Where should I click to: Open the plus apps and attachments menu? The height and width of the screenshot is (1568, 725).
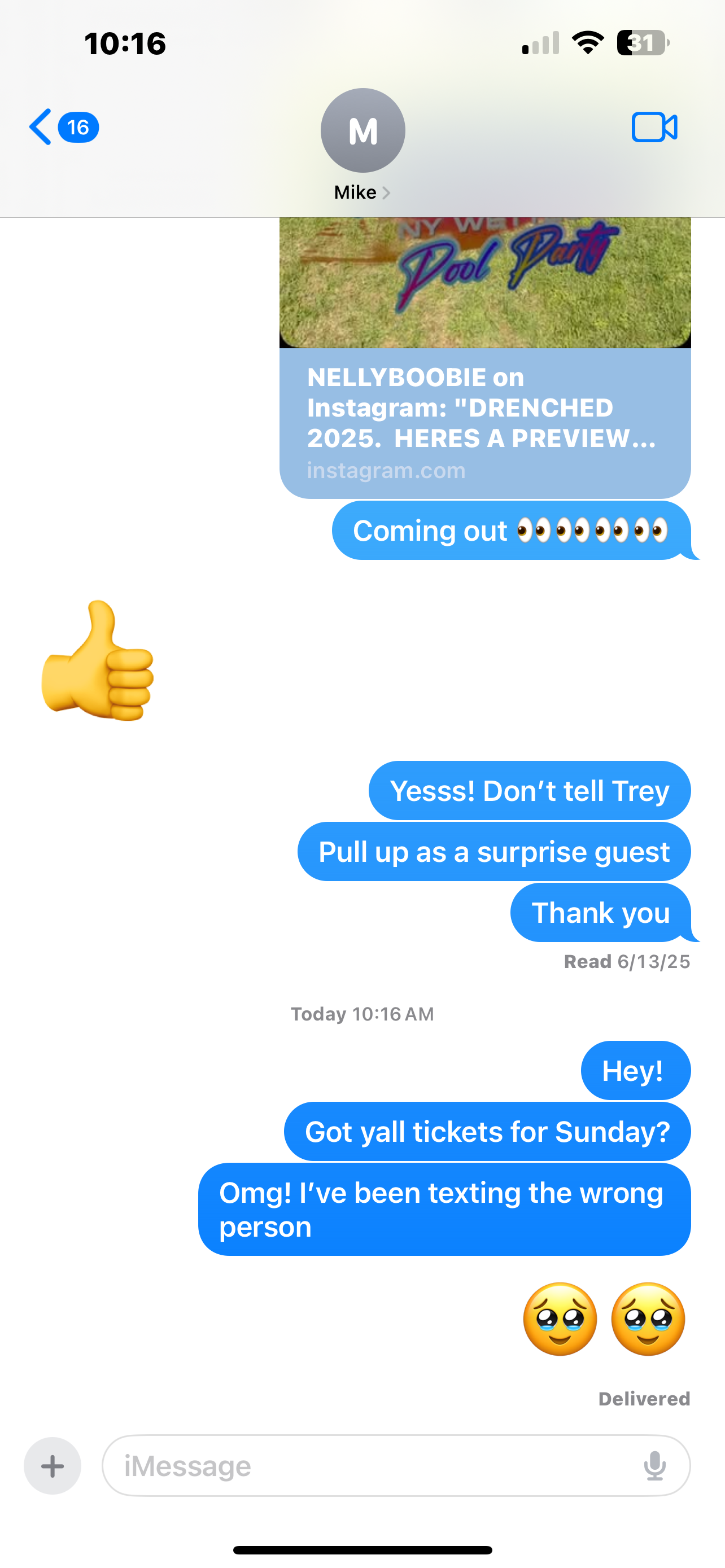point(53,1466)
